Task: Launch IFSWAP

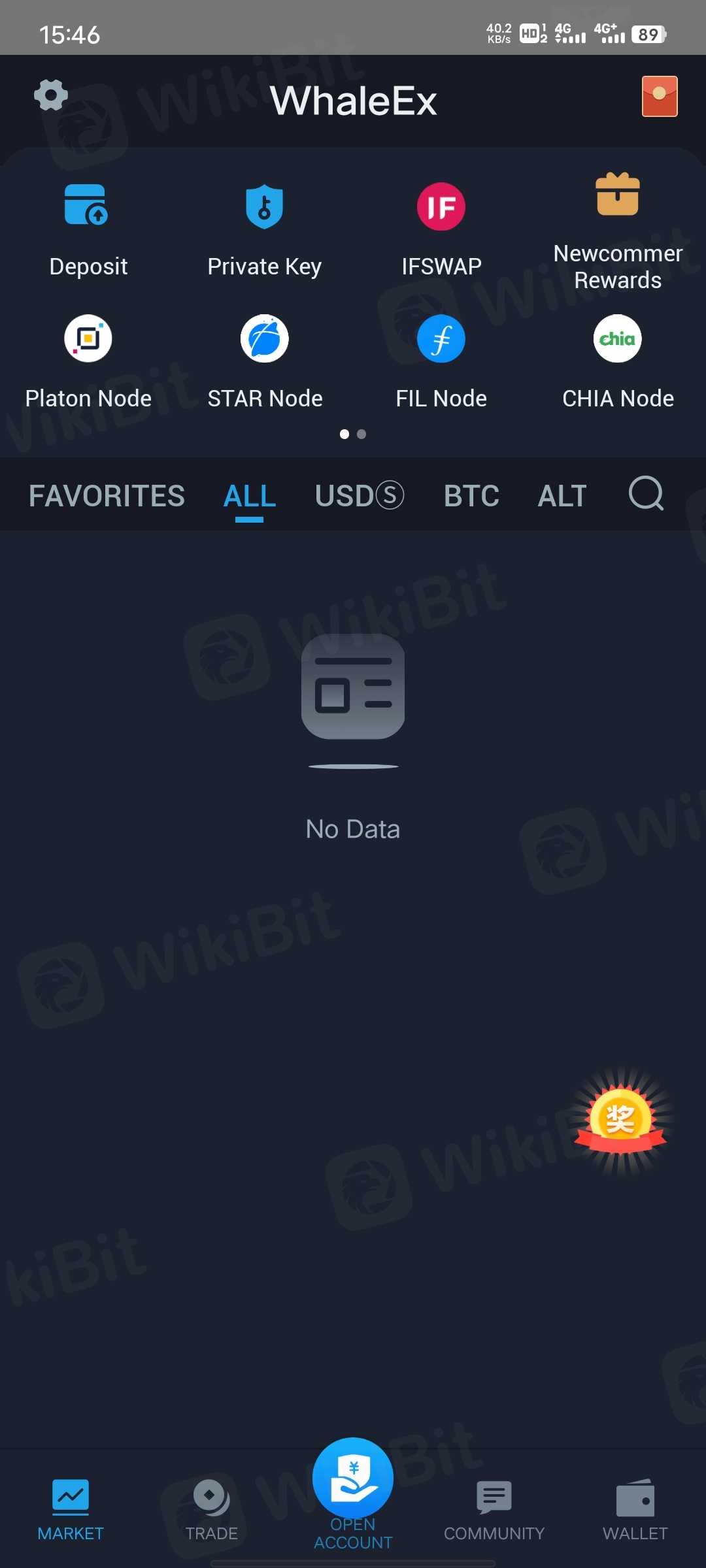Action: tap(441, 230)
